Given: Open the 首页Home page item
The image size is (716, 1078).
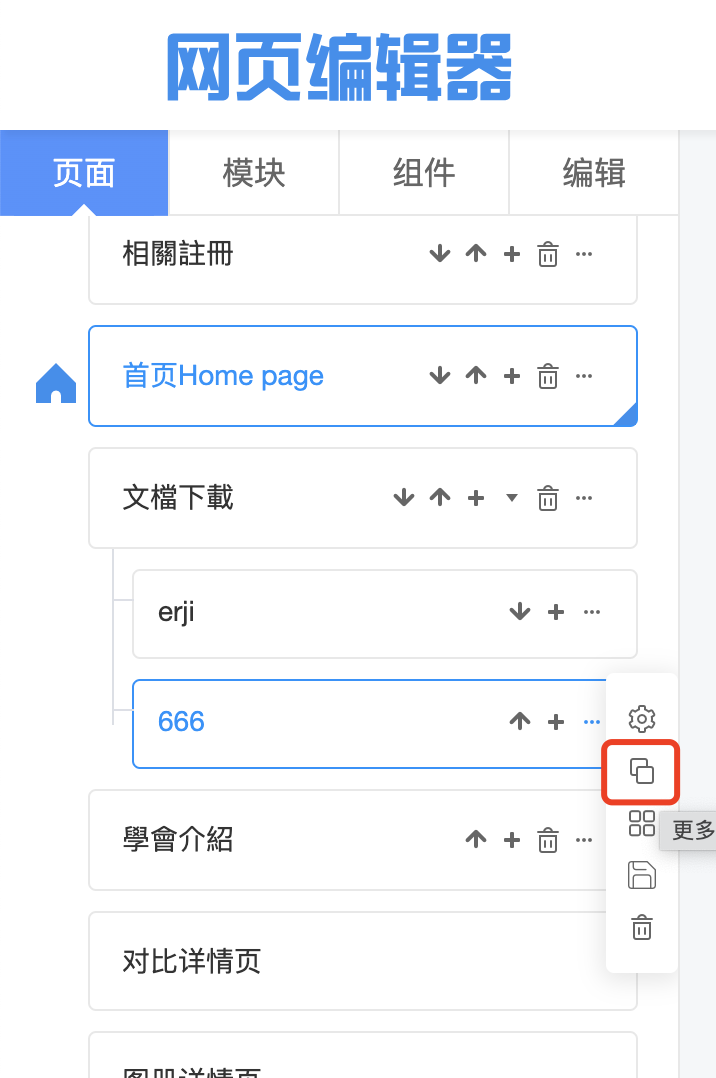Looking at the screenshot, I should [223, 376].
